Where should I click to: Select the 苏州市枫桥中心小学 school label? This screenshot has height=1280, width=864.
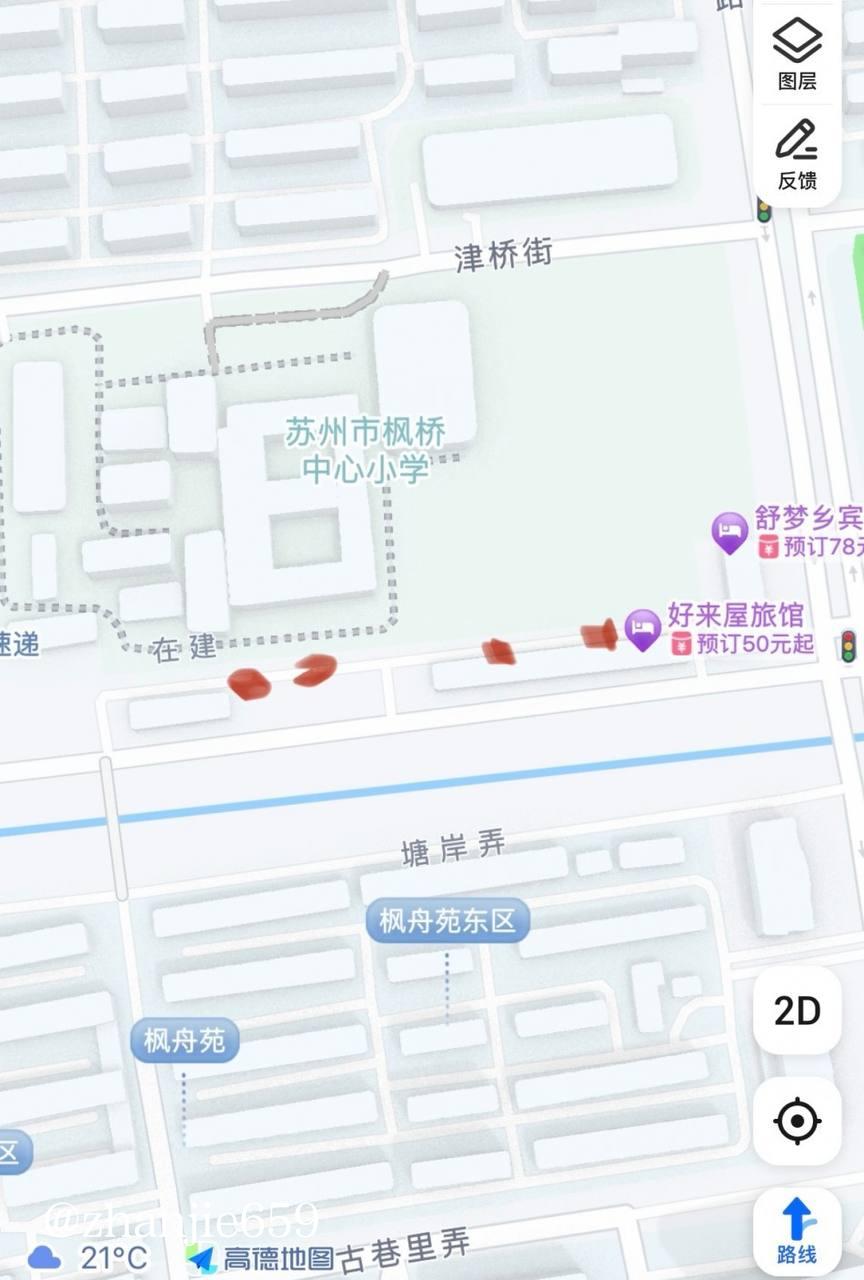click(x=366, y=450)
